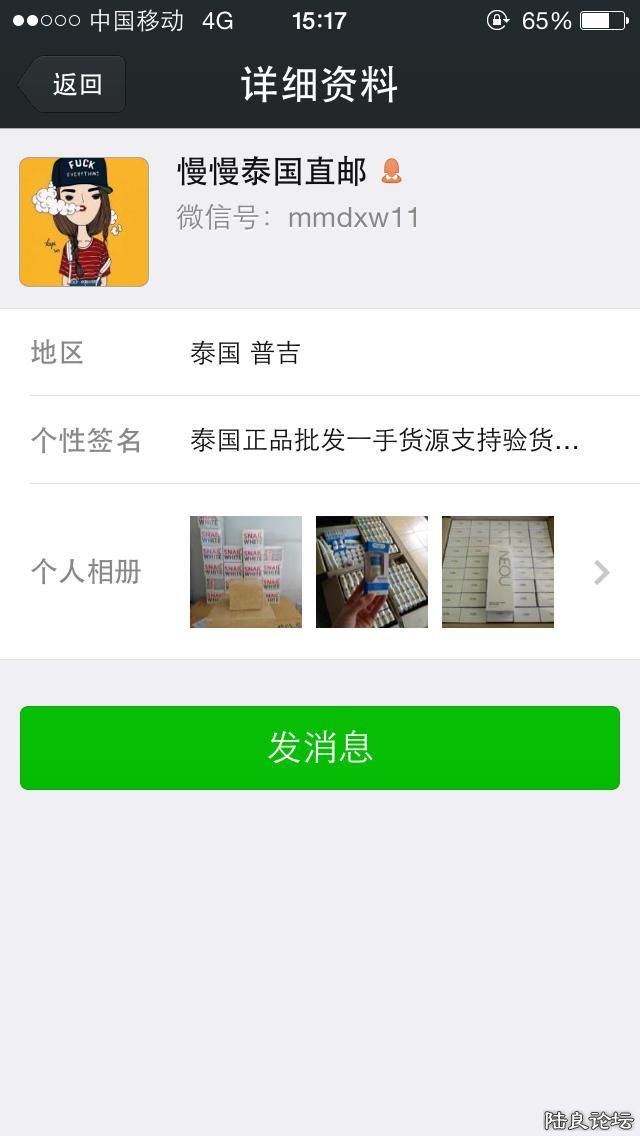Go back with the 返回 button
Screen dimensions: 640x1136
(x=73, y=85)
